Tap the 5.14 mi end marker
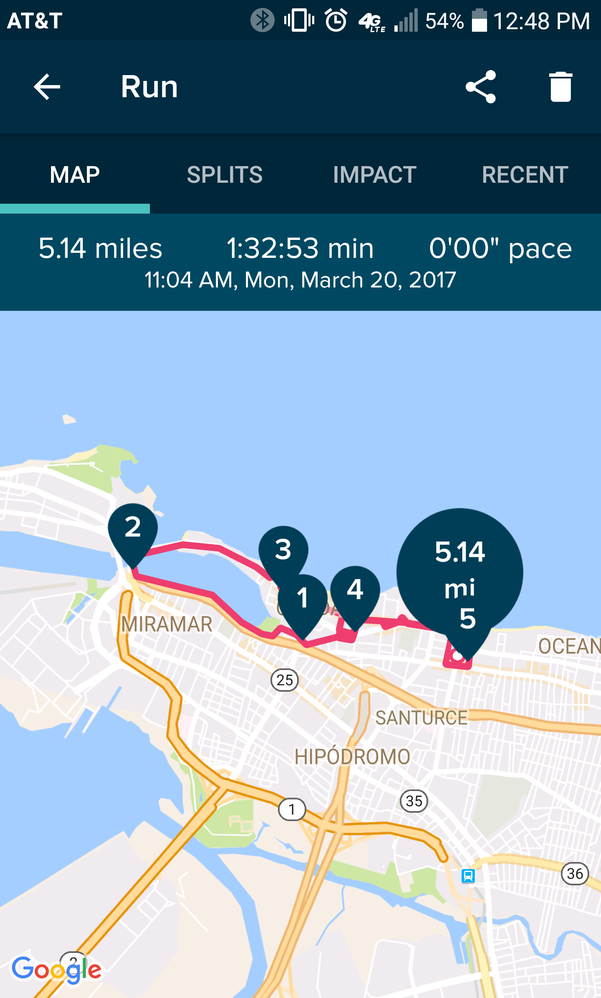 460,570
